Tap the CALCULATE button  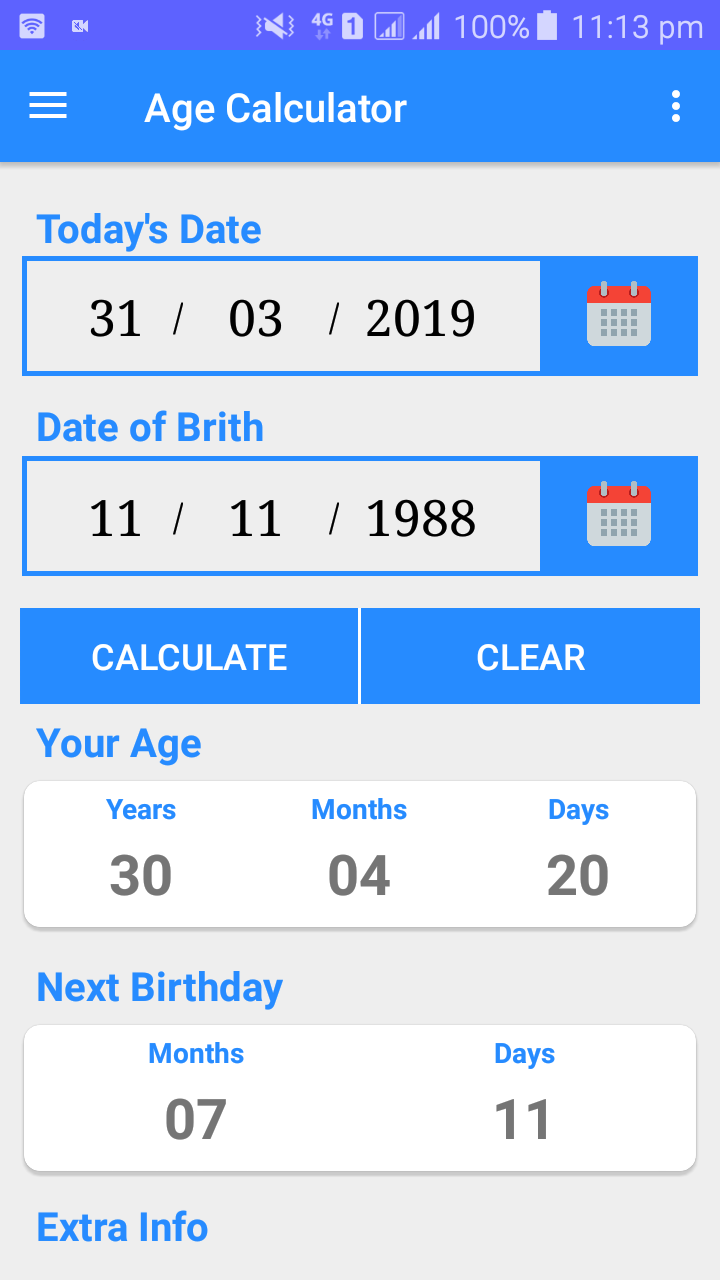click(189, 657)
